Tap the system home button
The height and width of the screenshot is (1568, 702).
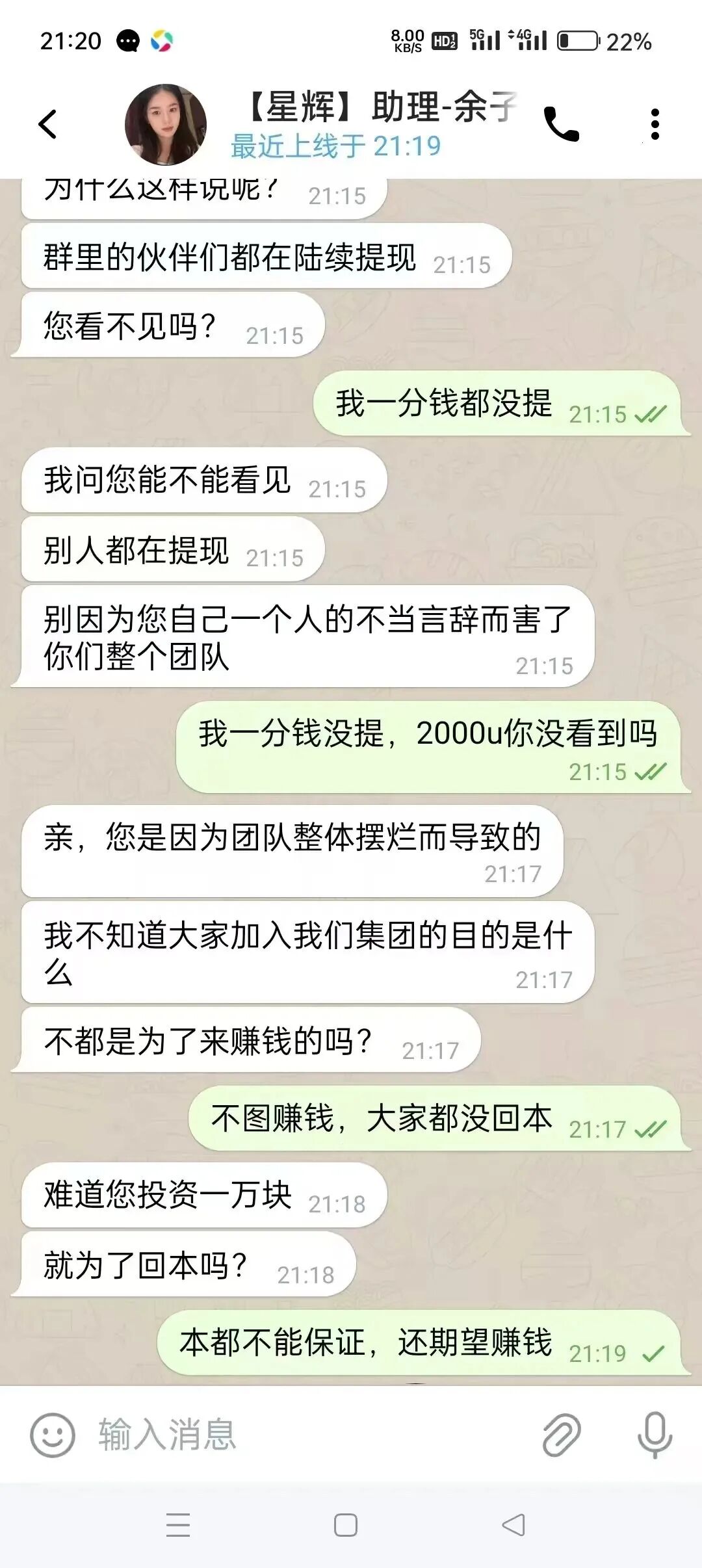tap(346, 1525)
